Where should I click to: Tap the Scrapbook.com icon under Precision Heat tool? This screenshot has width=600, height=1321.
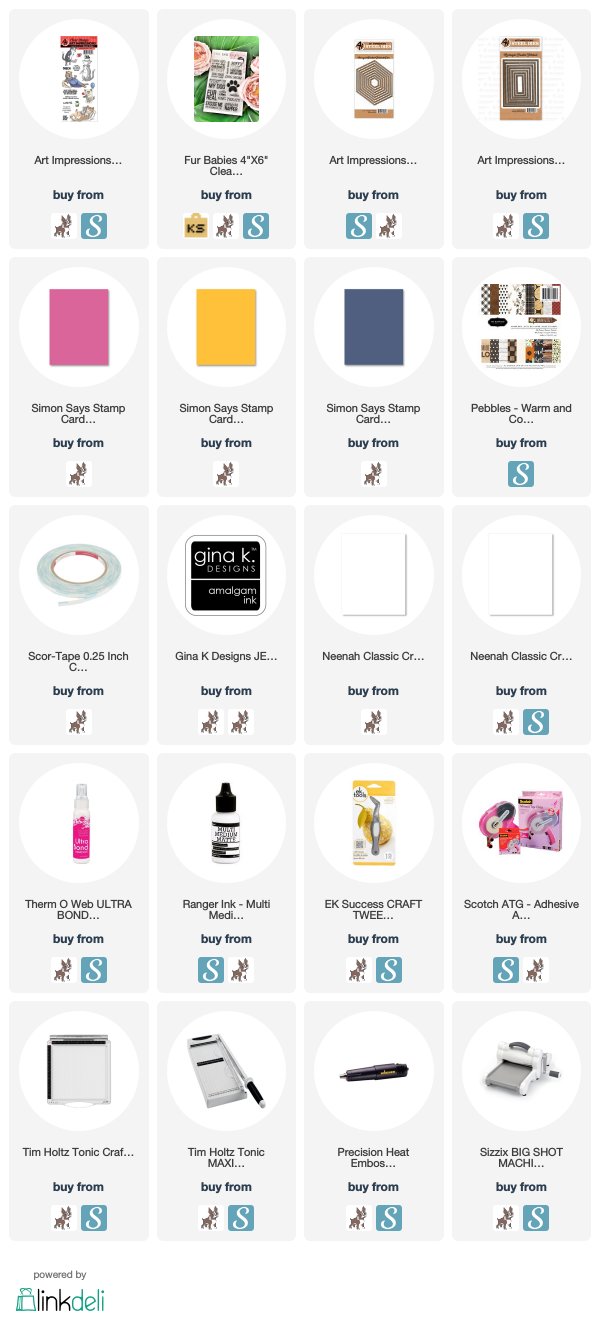(x=389, y=1218)
